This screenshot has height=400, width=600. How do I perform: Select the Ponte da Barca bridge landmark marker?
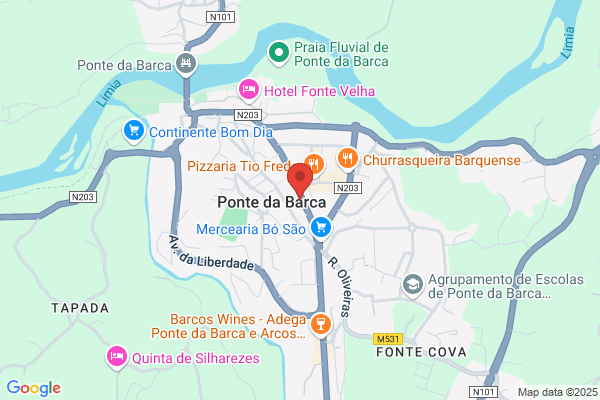tap(186, 64)
